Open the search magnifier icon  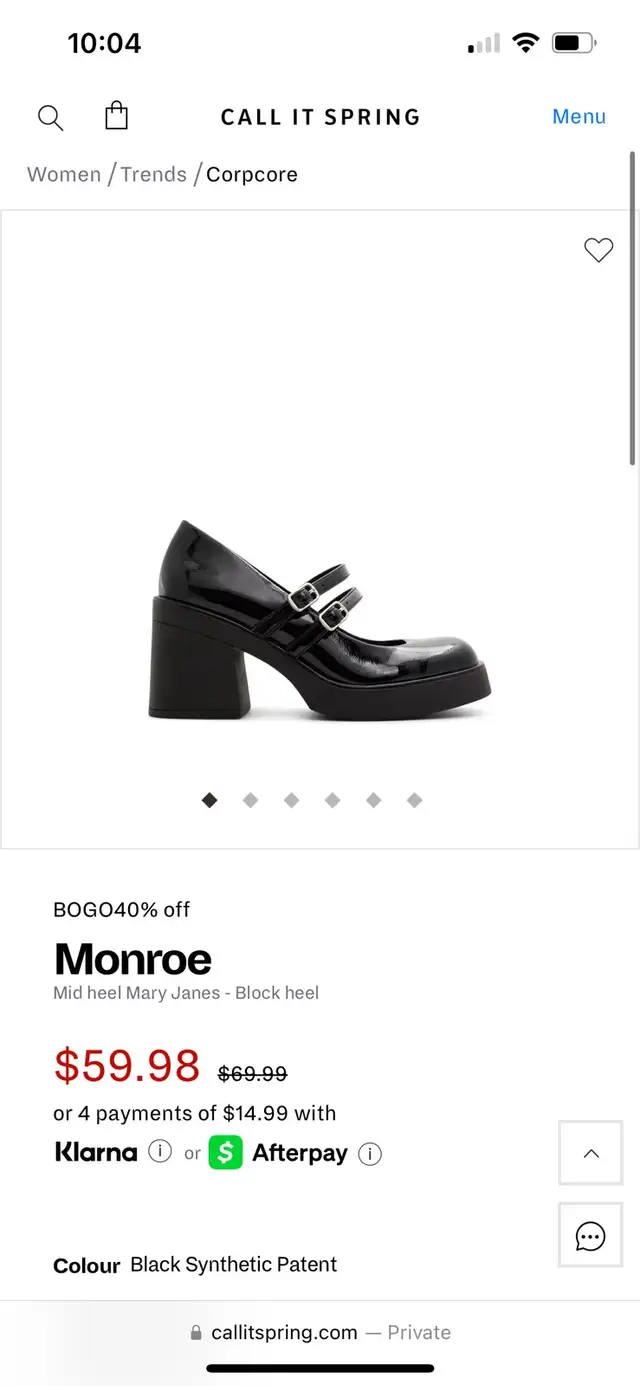point(50,117)
